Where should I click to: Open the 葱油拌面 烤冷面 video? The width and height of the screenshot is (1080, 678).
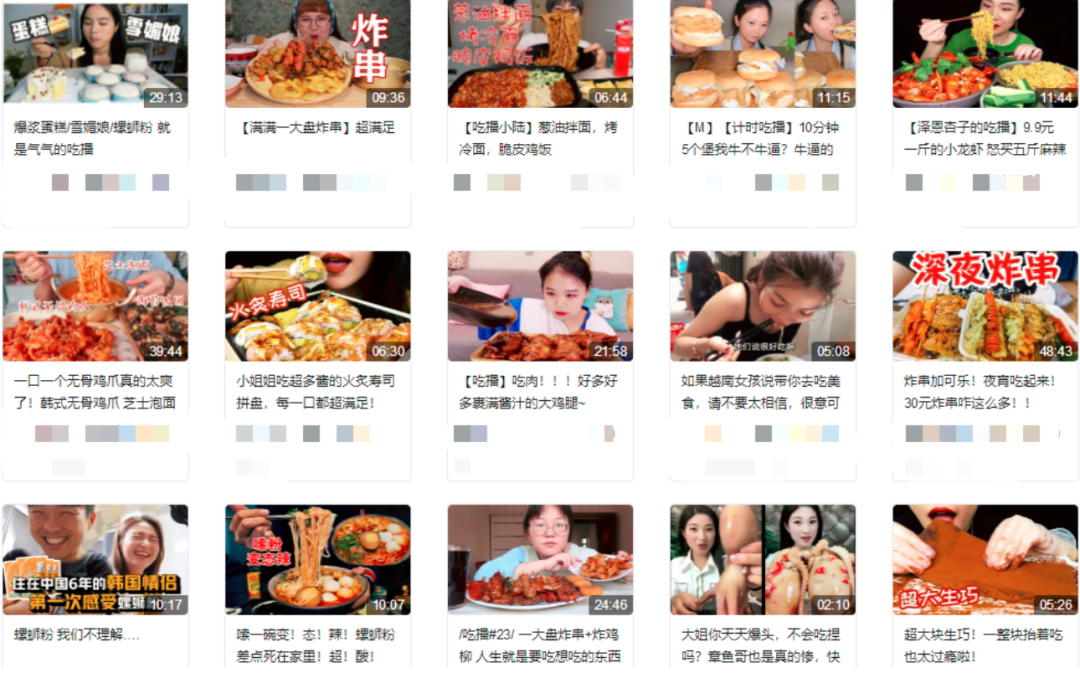click(540, 53)
